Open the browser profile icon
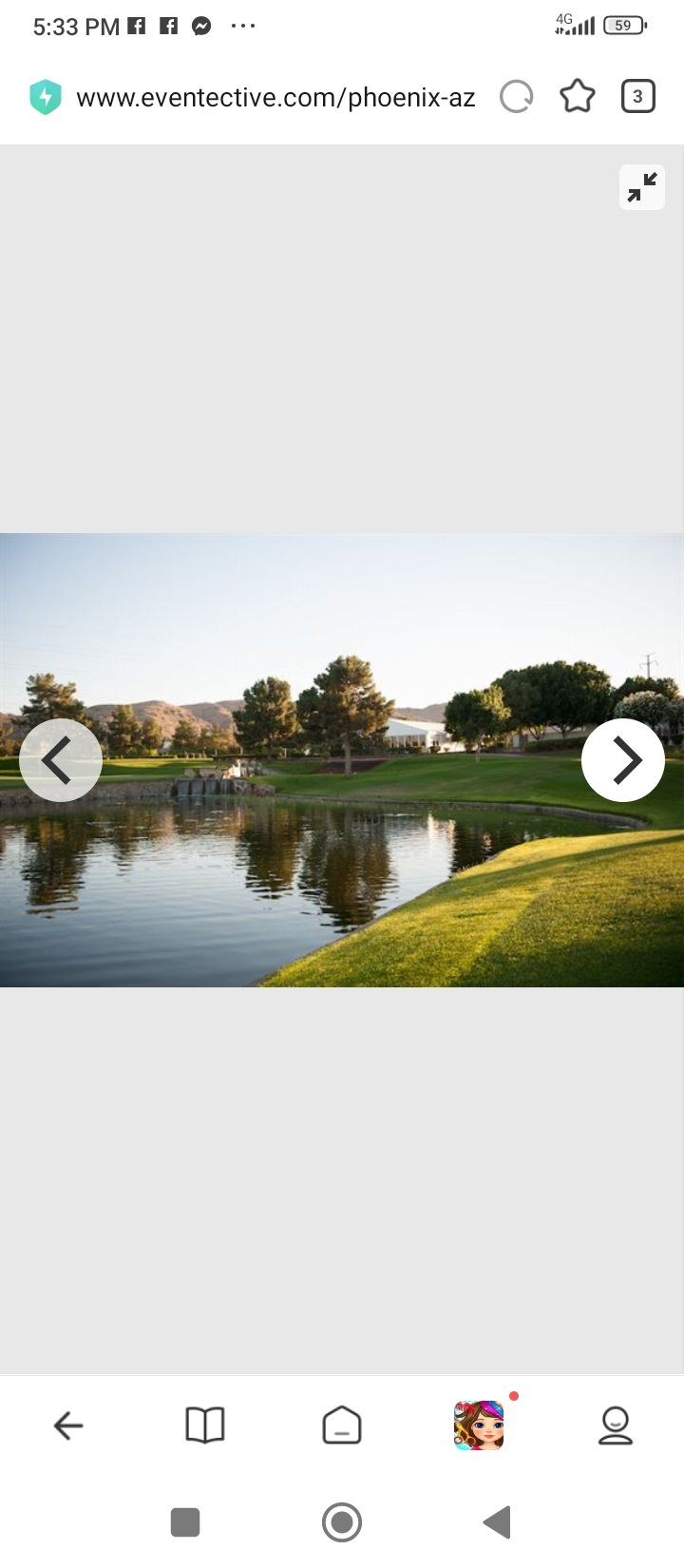Screen dimensions: 684x1568 tap(616, 1425)
